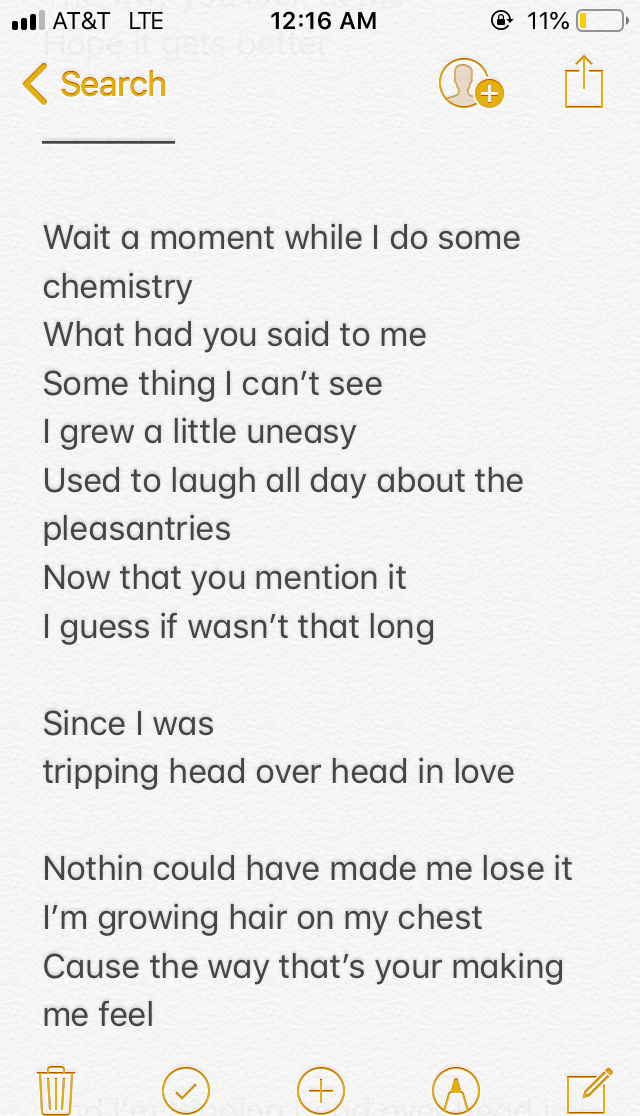Compose a new note
The height and width of the screenshot is (1116, 640).
click(589, 1090)
